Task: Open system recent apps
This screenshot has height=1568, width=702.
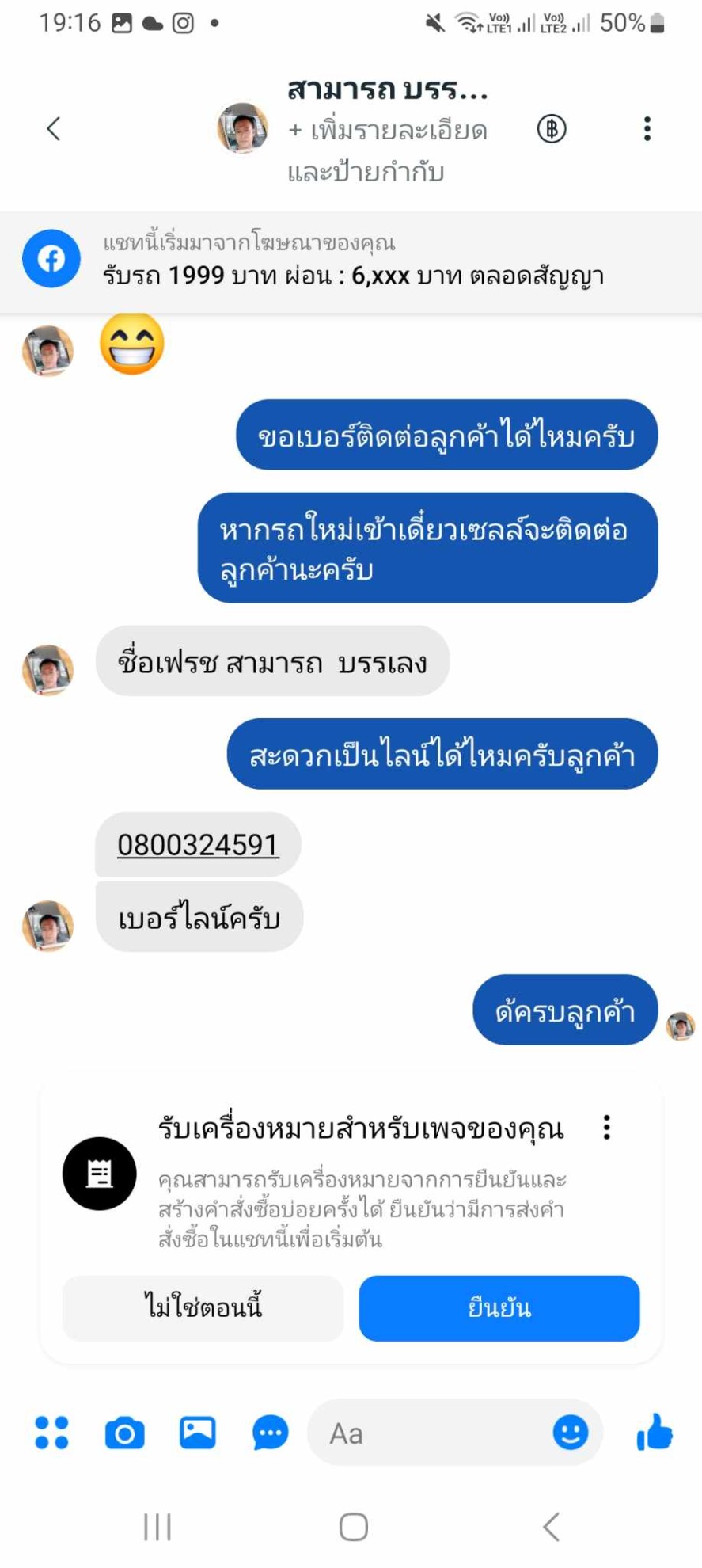Action: tap(157, 1527)
